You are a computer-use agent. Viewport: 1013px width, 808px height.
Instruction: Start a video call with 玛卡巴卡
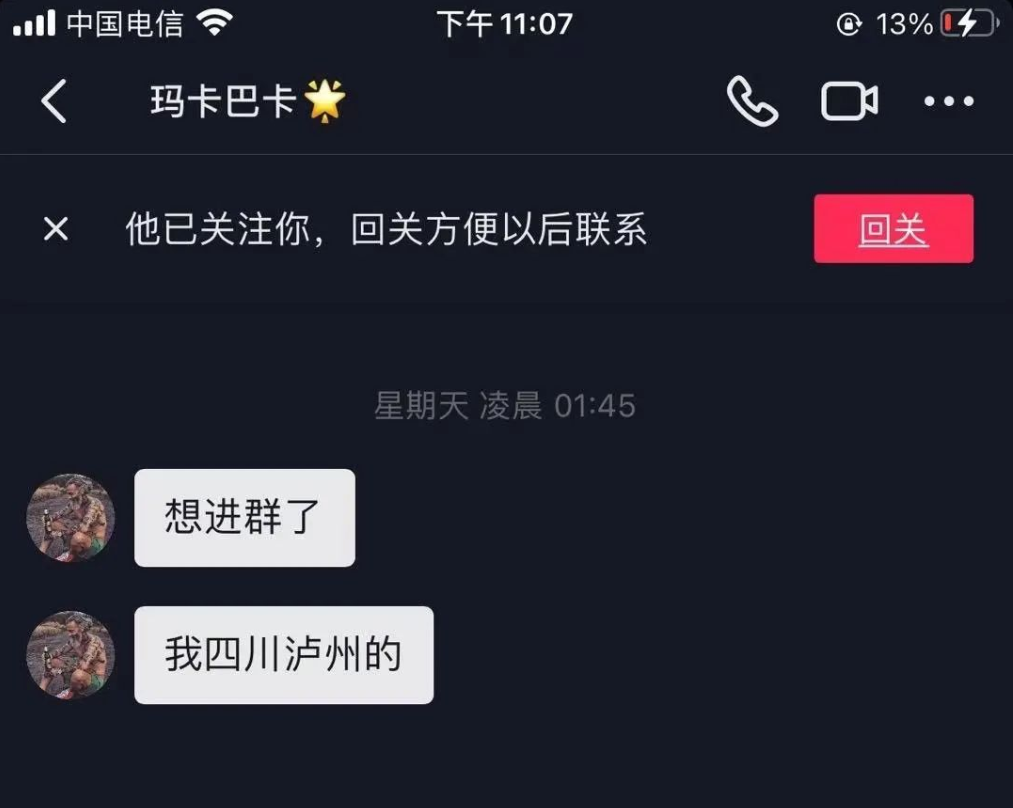tap(849, 101)
